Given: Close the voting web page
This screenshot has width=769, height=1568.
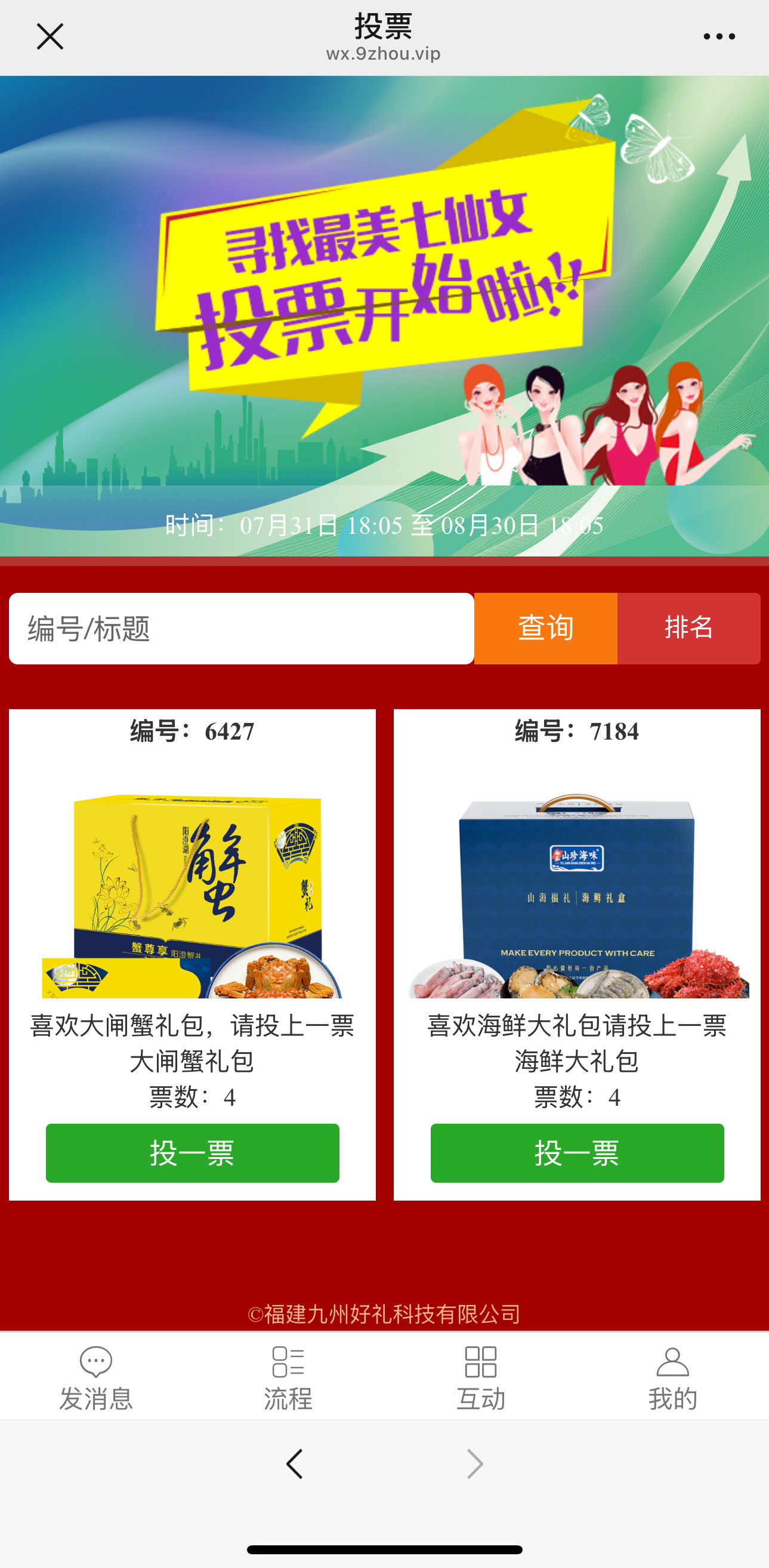Looking at the screenshot, I should coord(50,37).
